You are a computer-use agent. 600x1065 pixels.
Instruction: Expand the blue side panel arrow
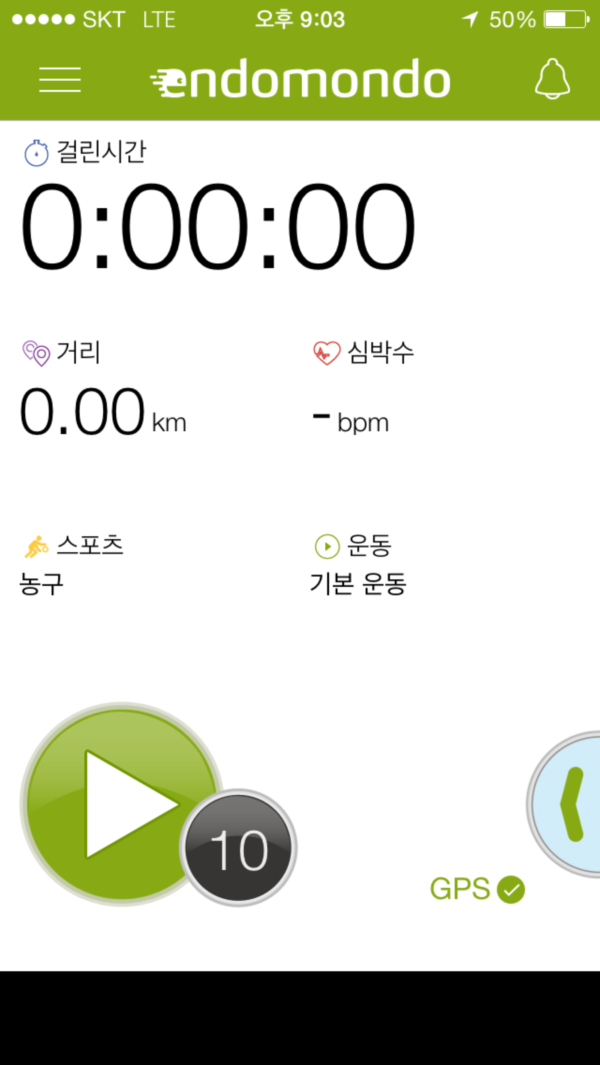click(570, 803)
